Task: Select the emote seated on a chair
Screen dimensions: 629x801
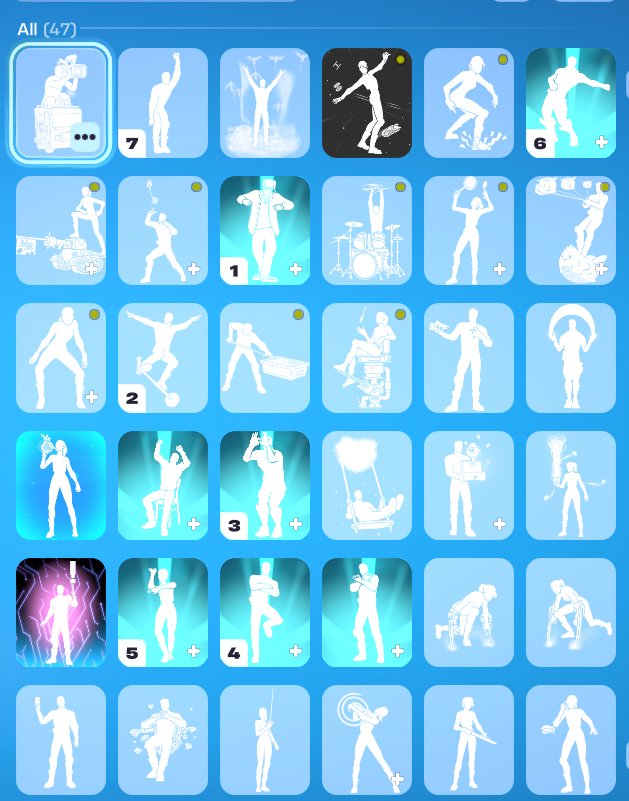Action: 163,485
